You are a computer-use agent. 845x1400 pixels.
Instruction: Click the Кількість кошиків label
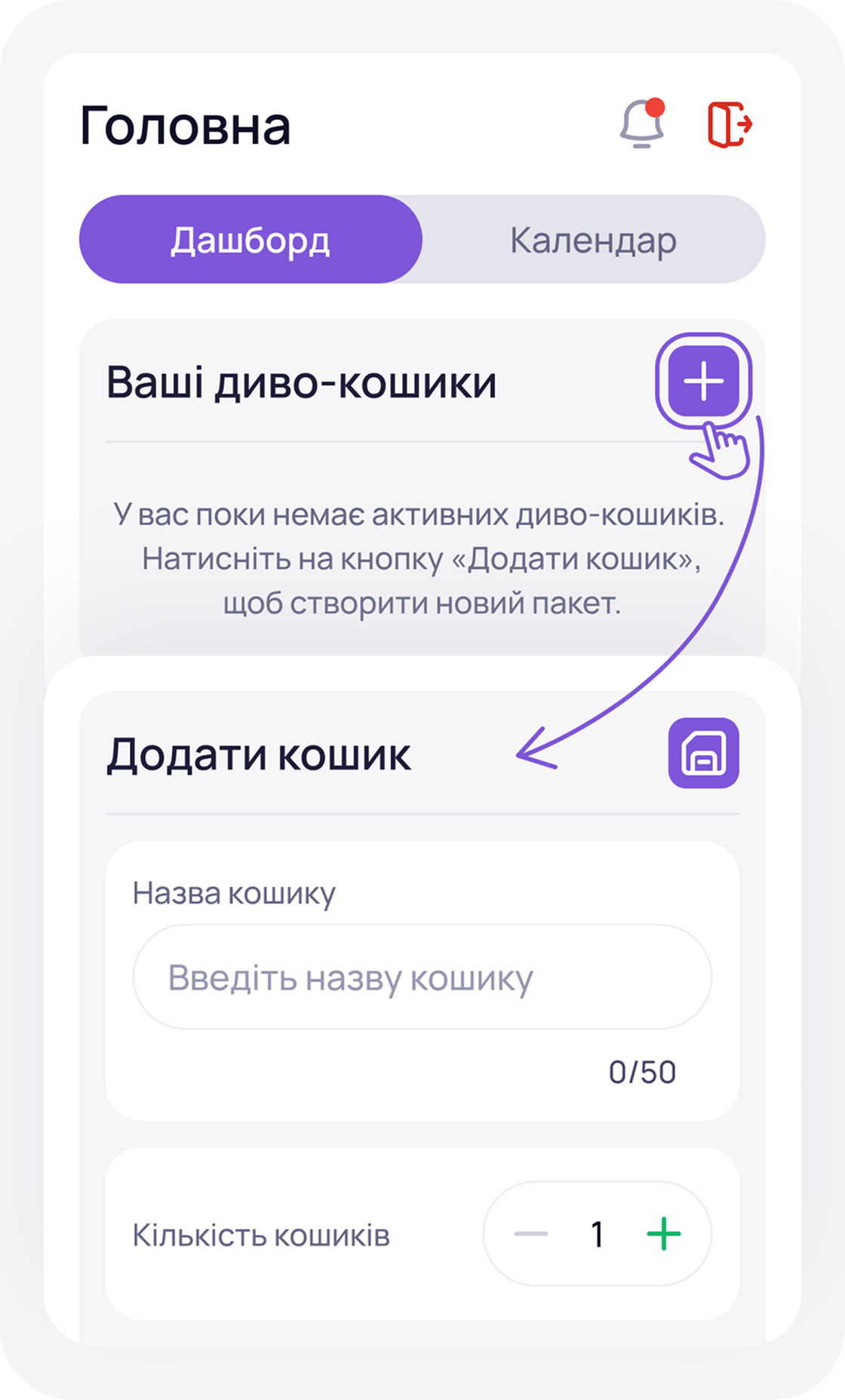point(260,1234)
